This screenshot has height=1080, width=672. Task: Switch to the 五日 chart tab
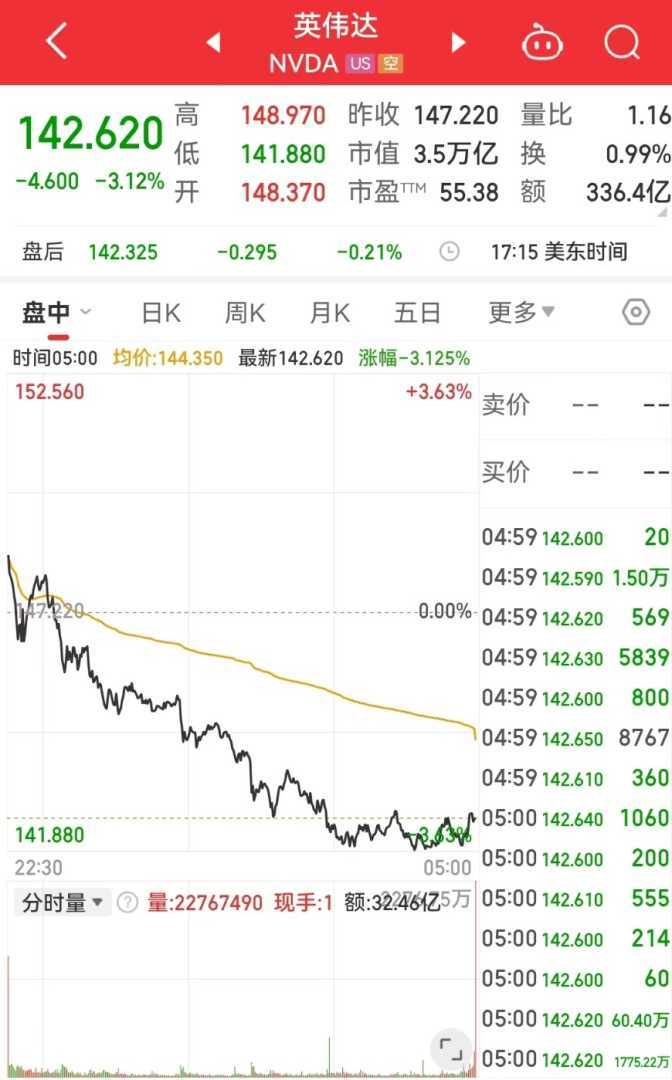coord(417,313)
